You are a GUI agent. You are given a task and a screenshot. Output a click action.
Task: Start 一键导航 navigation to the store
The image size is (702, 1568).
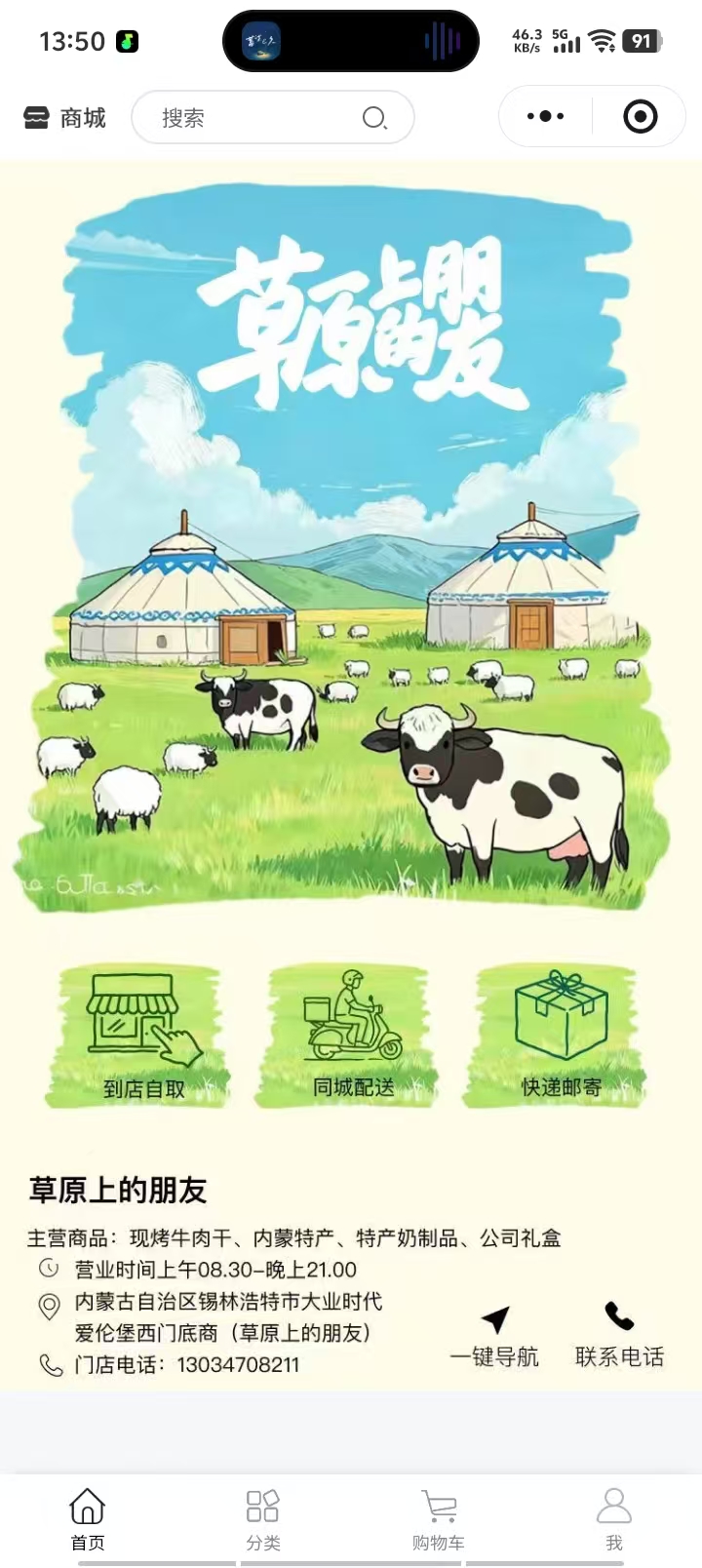[494, 1336]
